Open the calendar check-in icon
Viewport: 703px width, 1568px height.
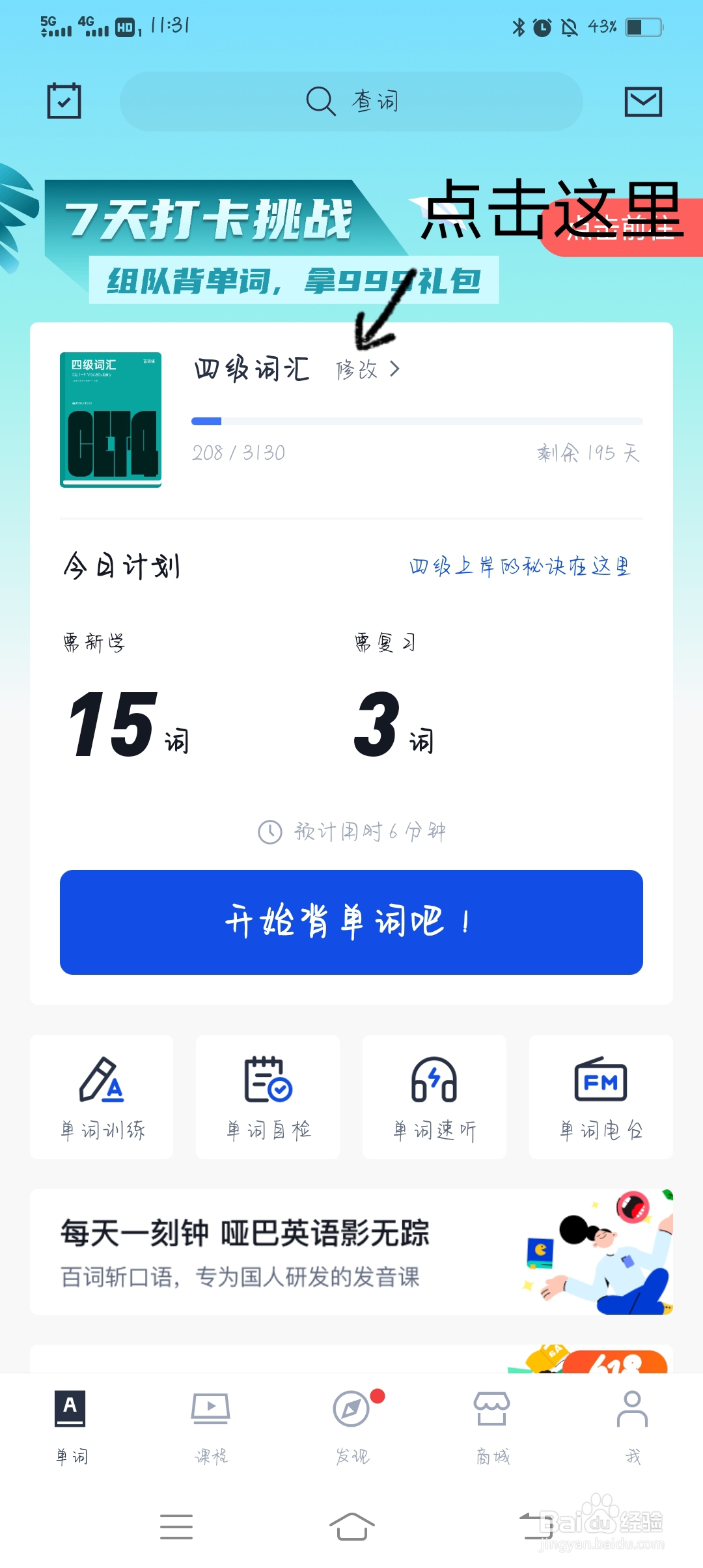pyautogui.click(x=64, y=101)
